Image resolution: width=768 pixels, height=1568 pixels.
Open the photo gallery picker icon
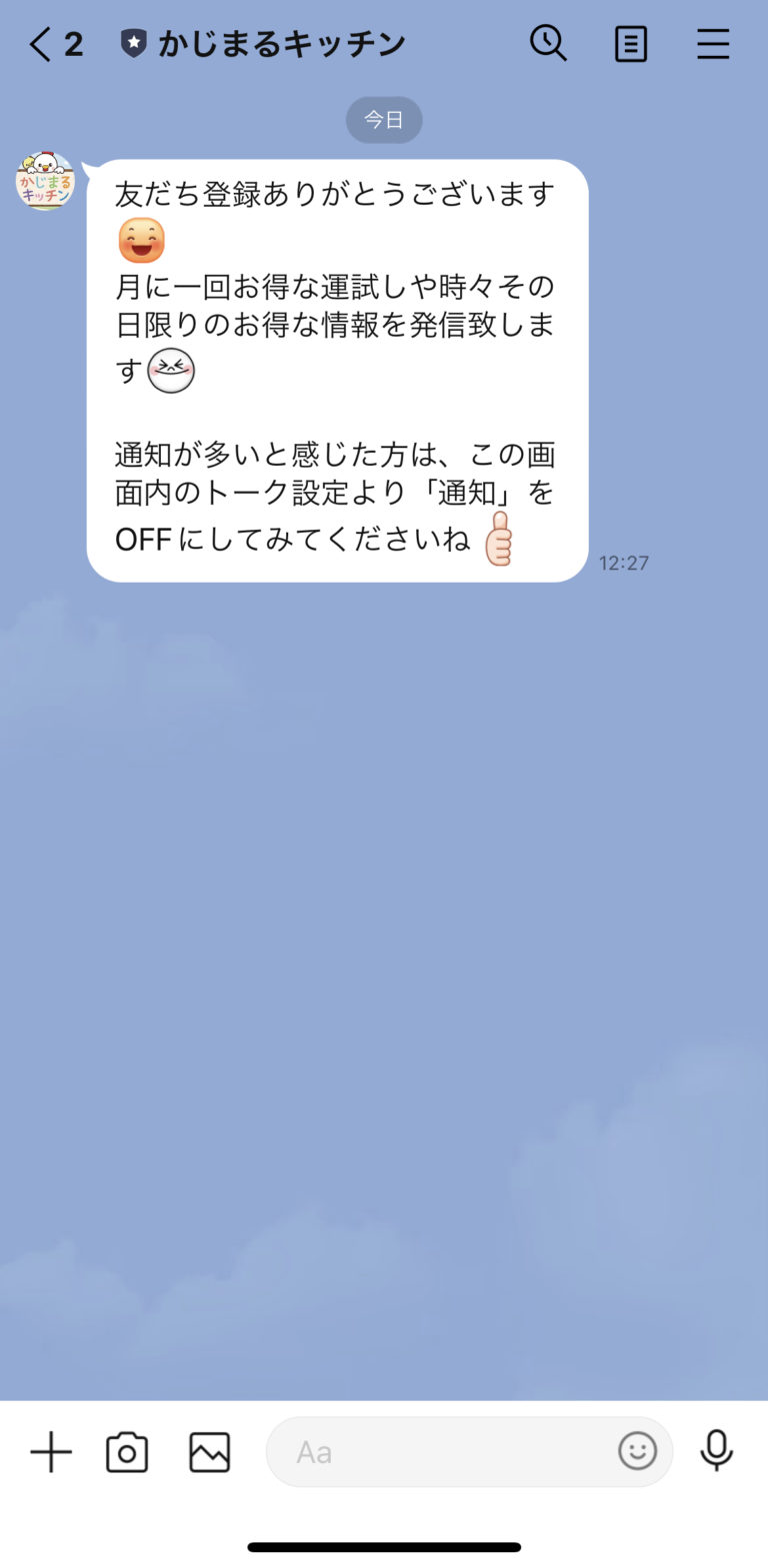point(207,1451)
